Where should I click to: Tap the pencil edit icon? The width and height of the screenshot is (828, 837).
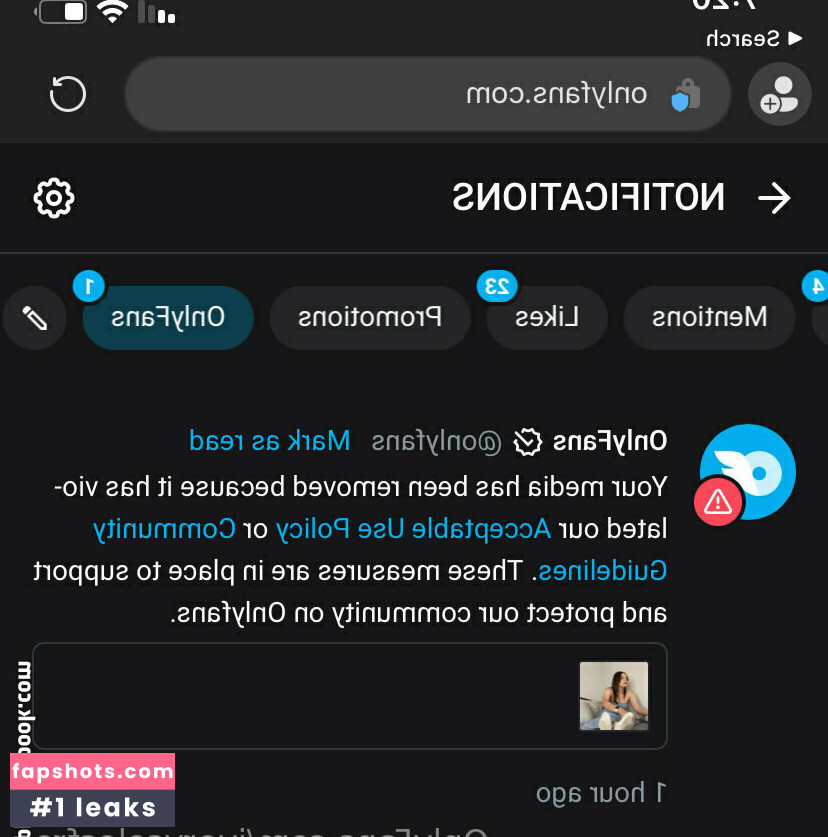[x=35, y=319]
